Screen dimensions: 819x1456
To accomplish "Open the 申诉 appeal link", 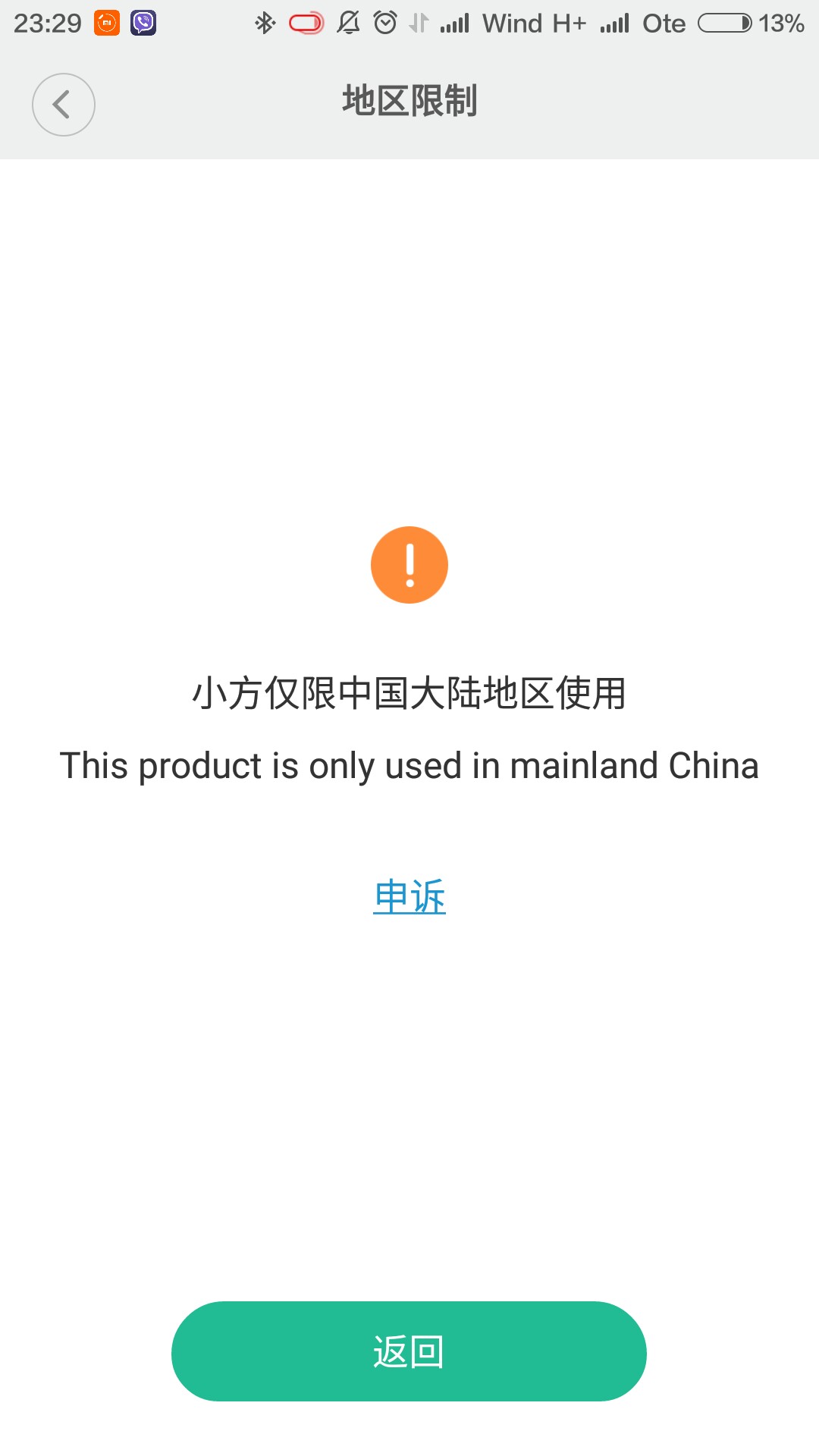I will coord(409,897).
